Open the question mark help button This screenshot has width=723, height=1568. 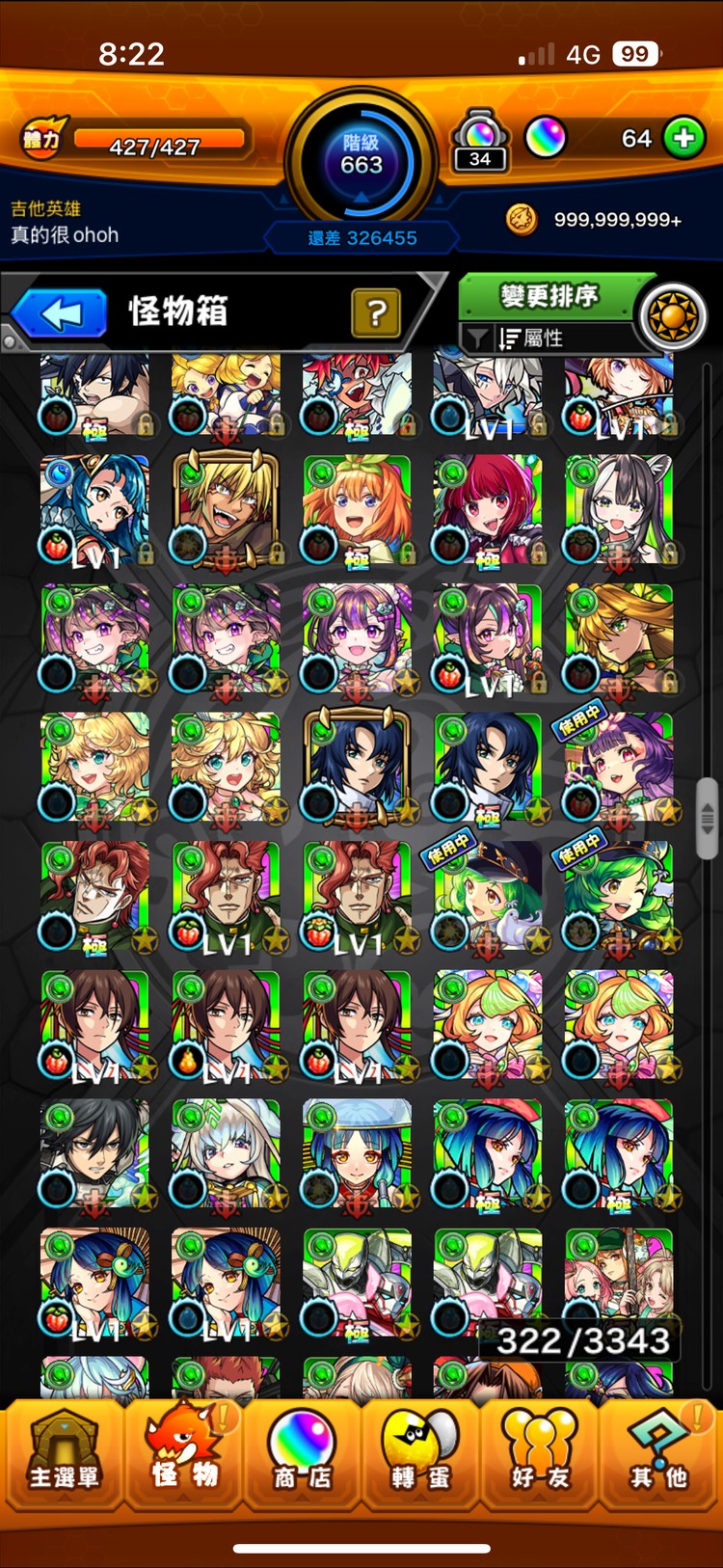[x=376, y=312]
